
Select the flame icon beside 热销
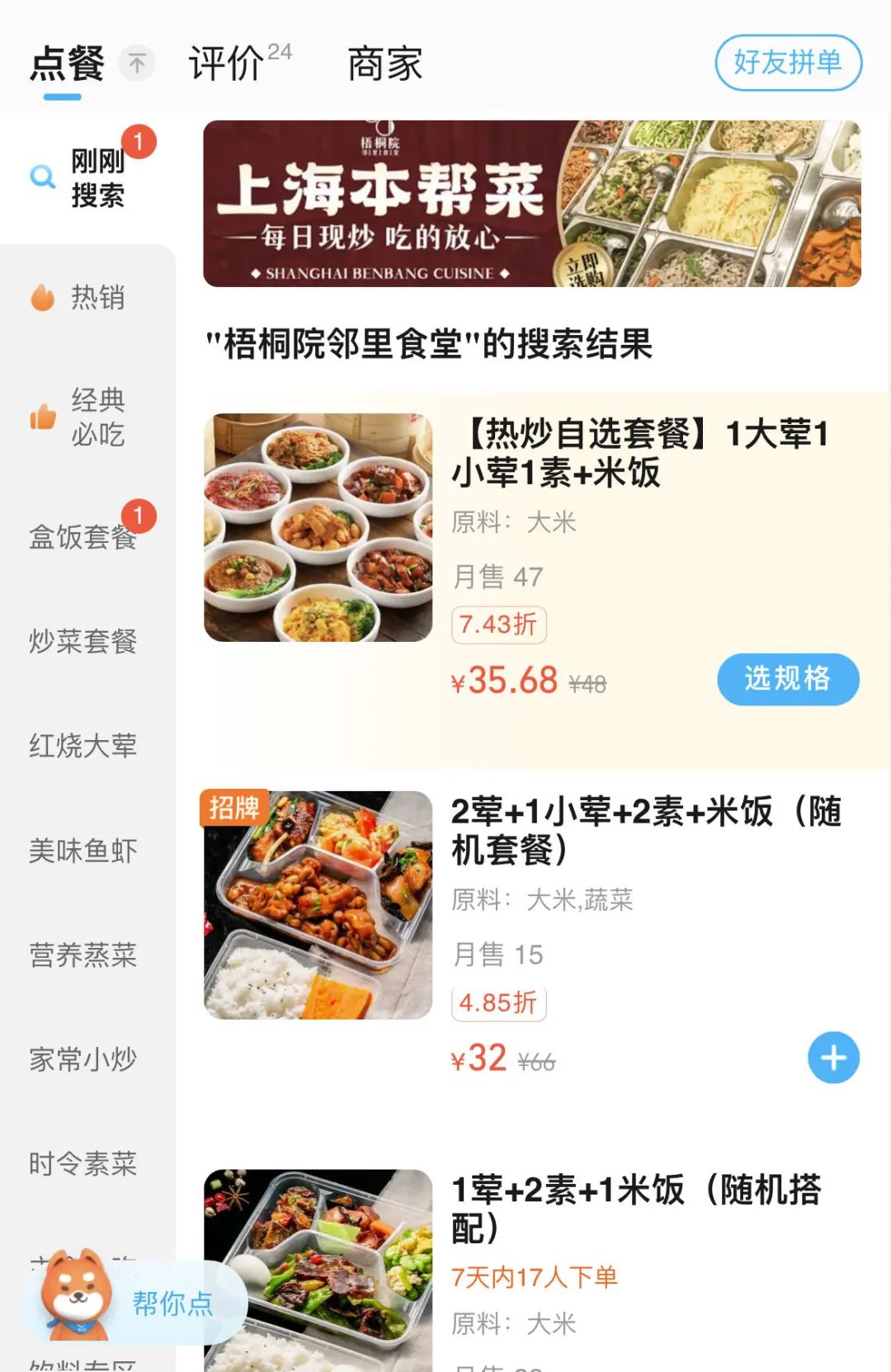(x=40, y=299)
